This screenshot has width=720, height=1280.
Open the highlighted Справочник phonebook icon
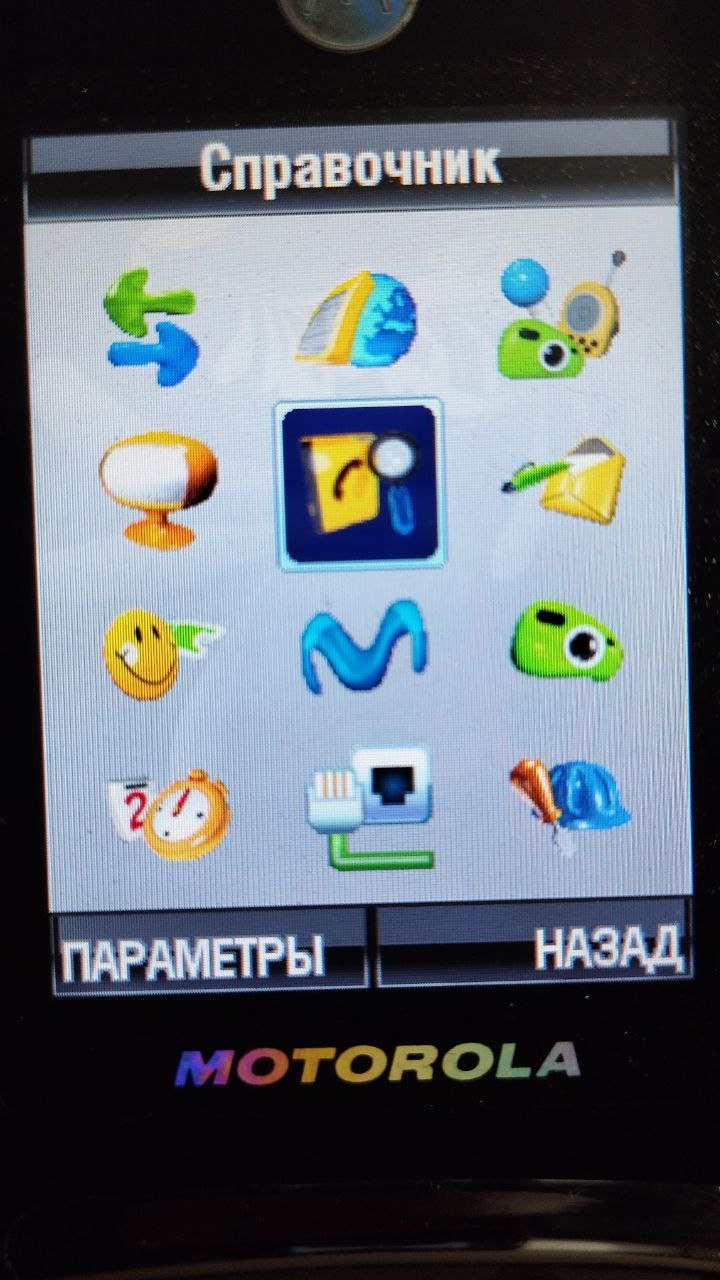point(359,484)
